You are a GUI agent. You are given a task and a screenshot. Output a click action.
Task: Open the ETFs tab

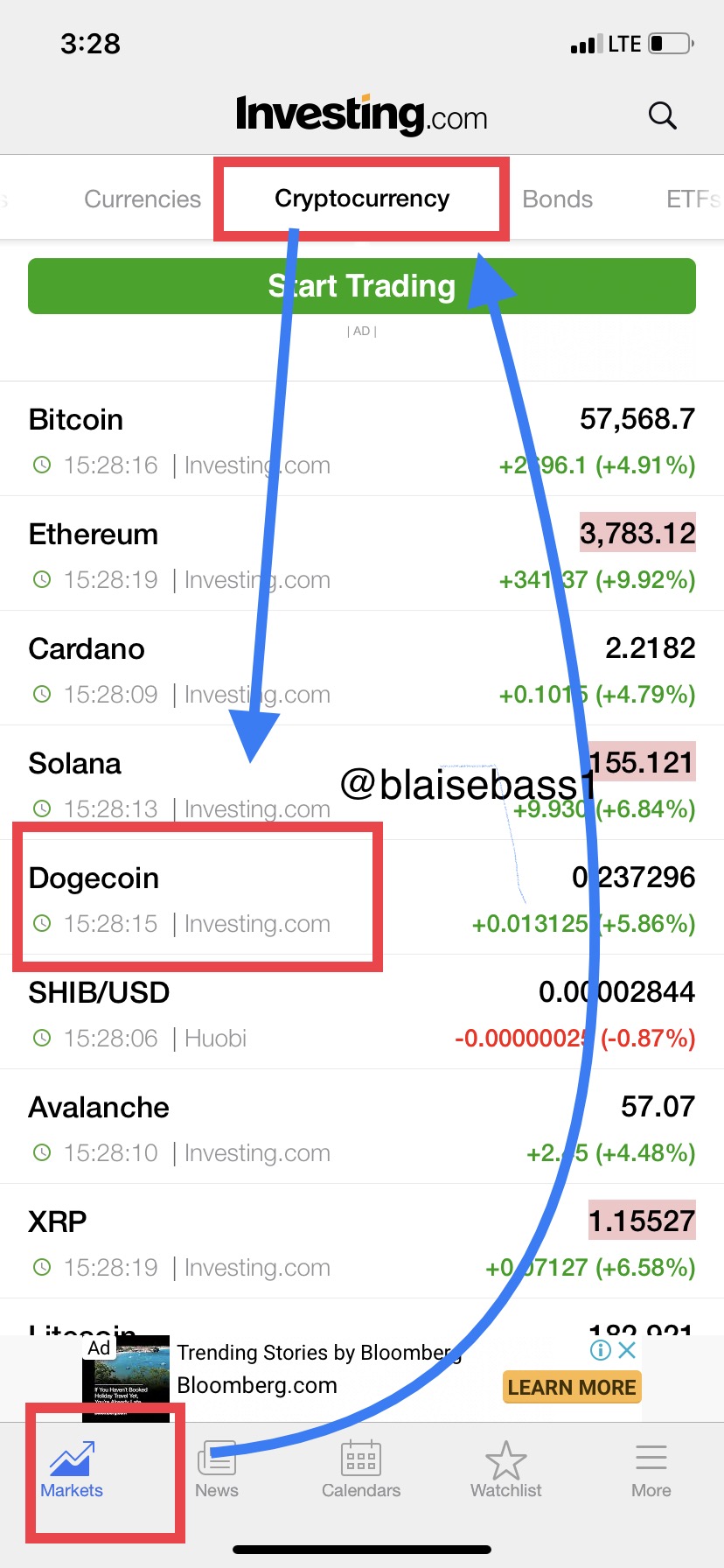(693, 199)
